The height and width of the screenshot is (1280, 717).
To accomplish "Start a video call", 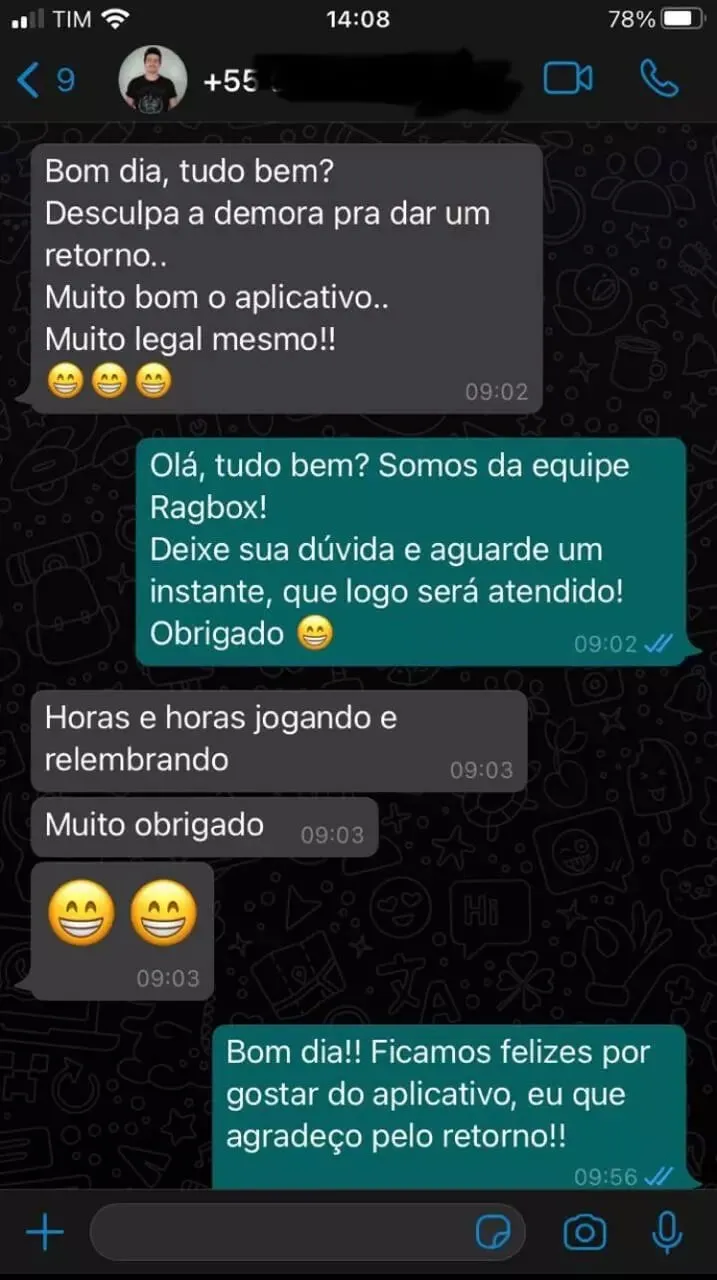I will point(567,79).
